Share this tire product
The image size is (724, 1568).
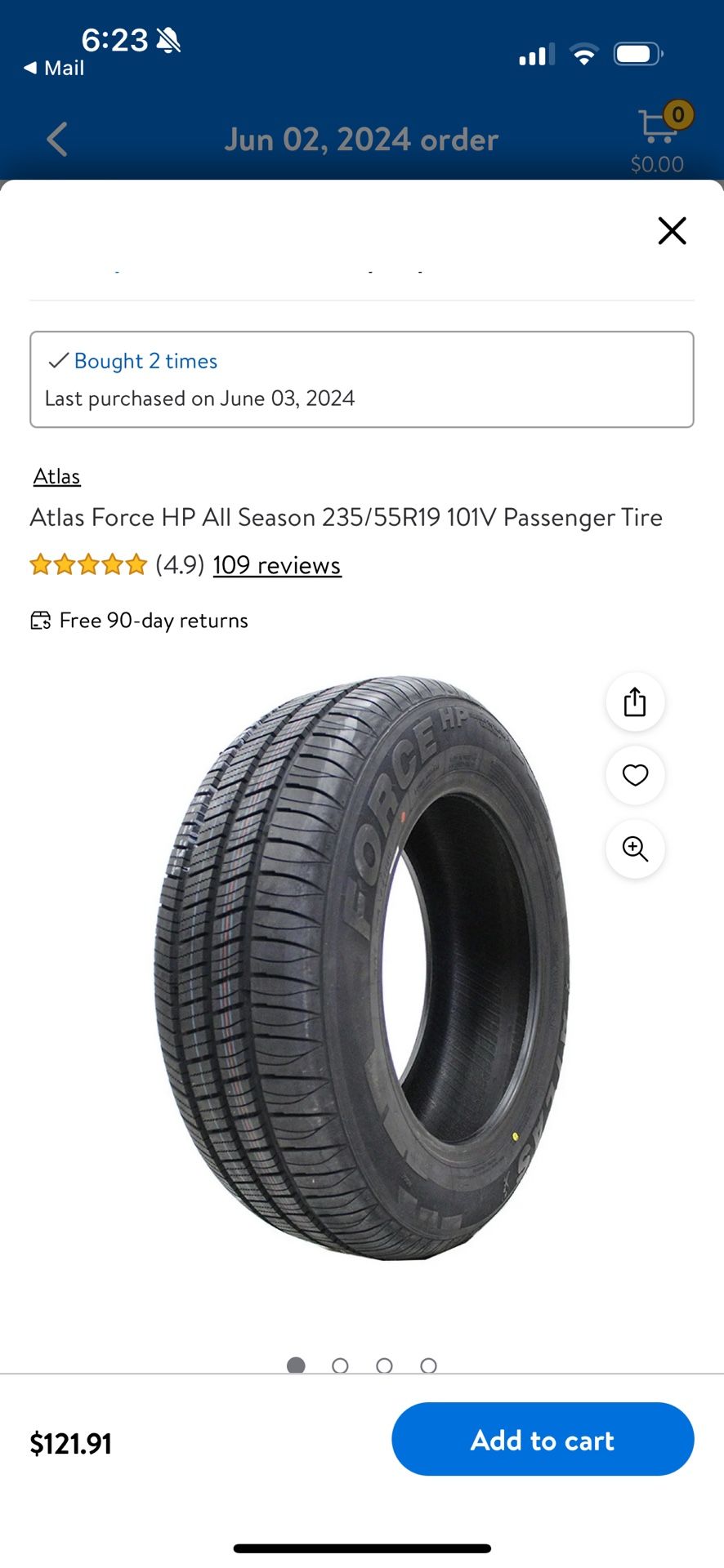pos(635,702)
